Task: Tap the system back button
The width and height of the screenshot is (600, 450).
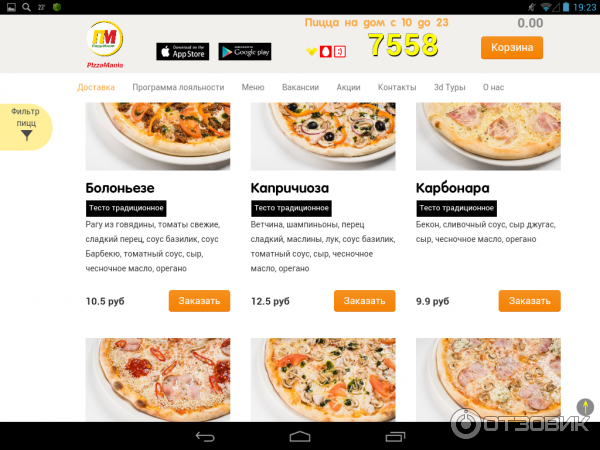Action: point(205,437)
